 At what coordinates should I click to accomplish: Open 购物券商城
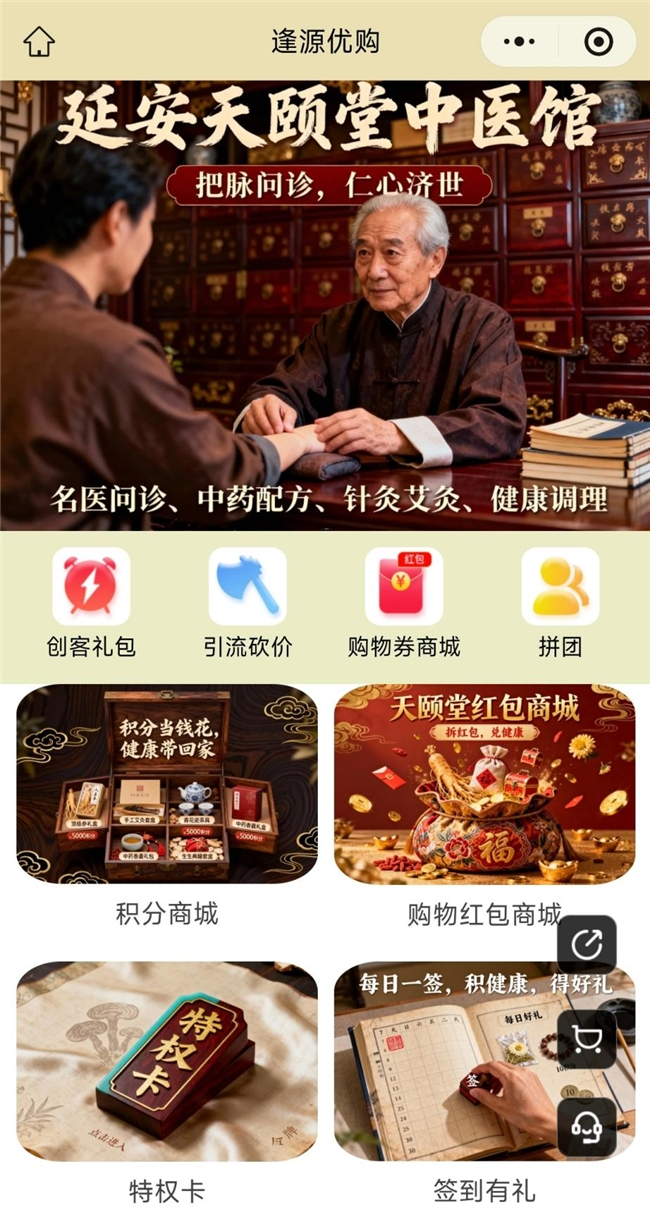pyautogui.click(x=404, y=603)
